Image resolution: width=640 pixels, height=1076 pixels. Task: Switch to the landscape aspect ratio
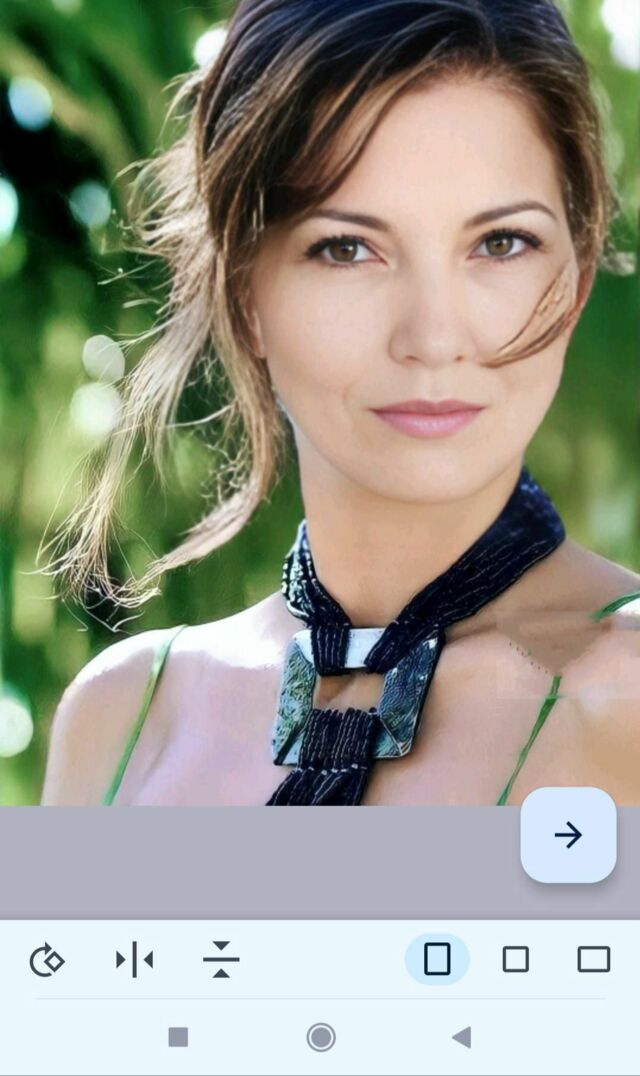[593, 960]
